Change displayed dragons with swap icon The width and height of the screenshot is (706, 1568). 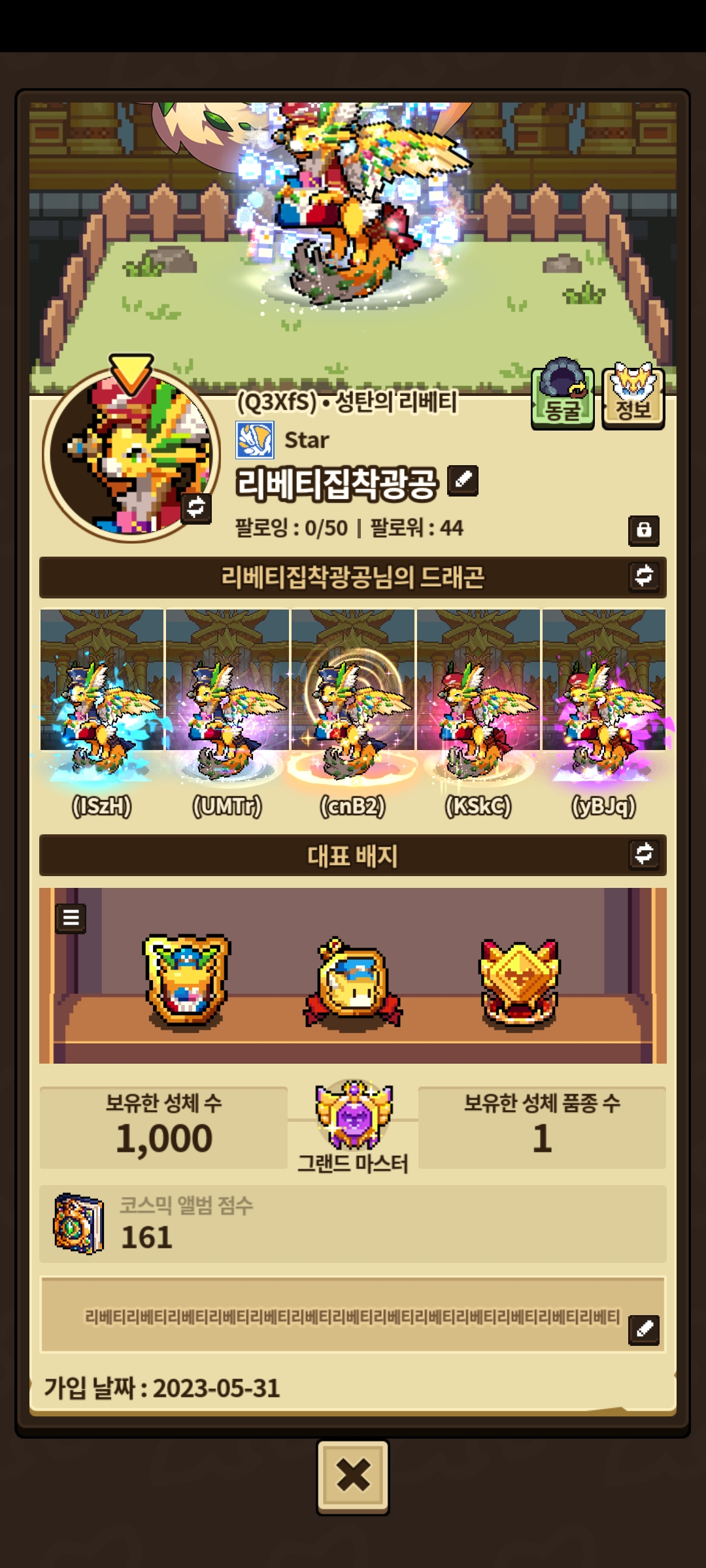[644, 576]
